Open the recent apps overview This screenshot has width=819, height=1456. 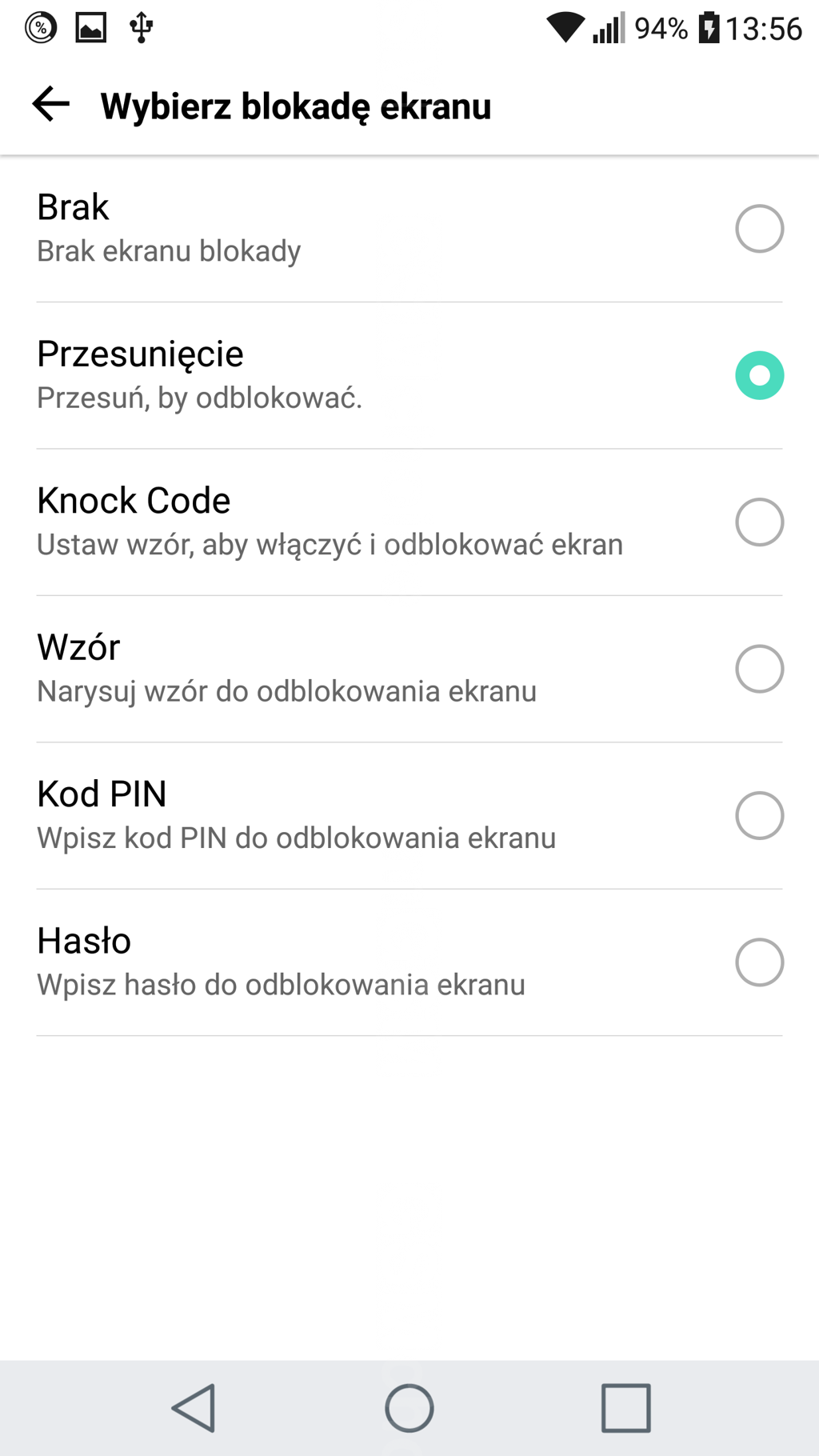[625, 1408]
